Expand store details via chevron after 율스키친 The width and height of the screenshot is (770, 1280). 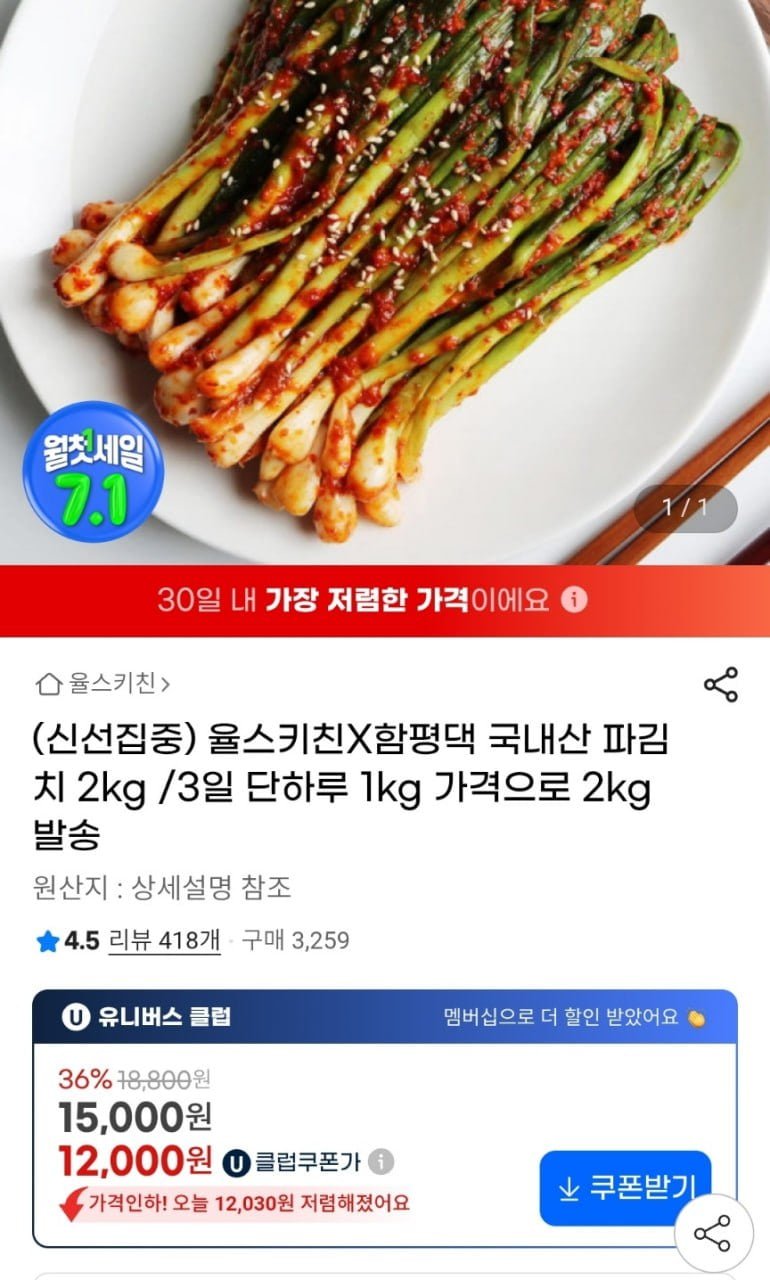pyautogui.click(x=164, y=679)
